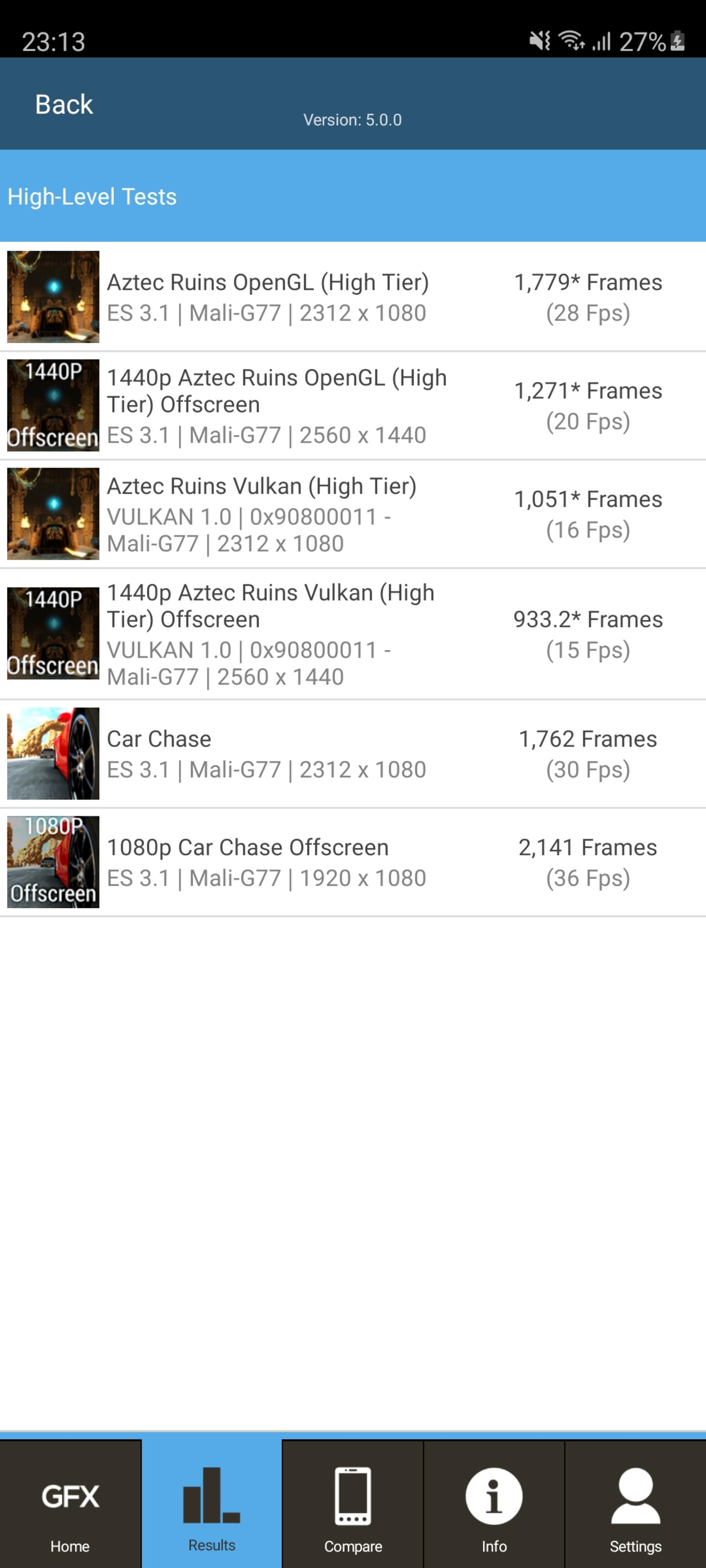Open the Info tab
Screen dimensions: 706x1568
494,1503
